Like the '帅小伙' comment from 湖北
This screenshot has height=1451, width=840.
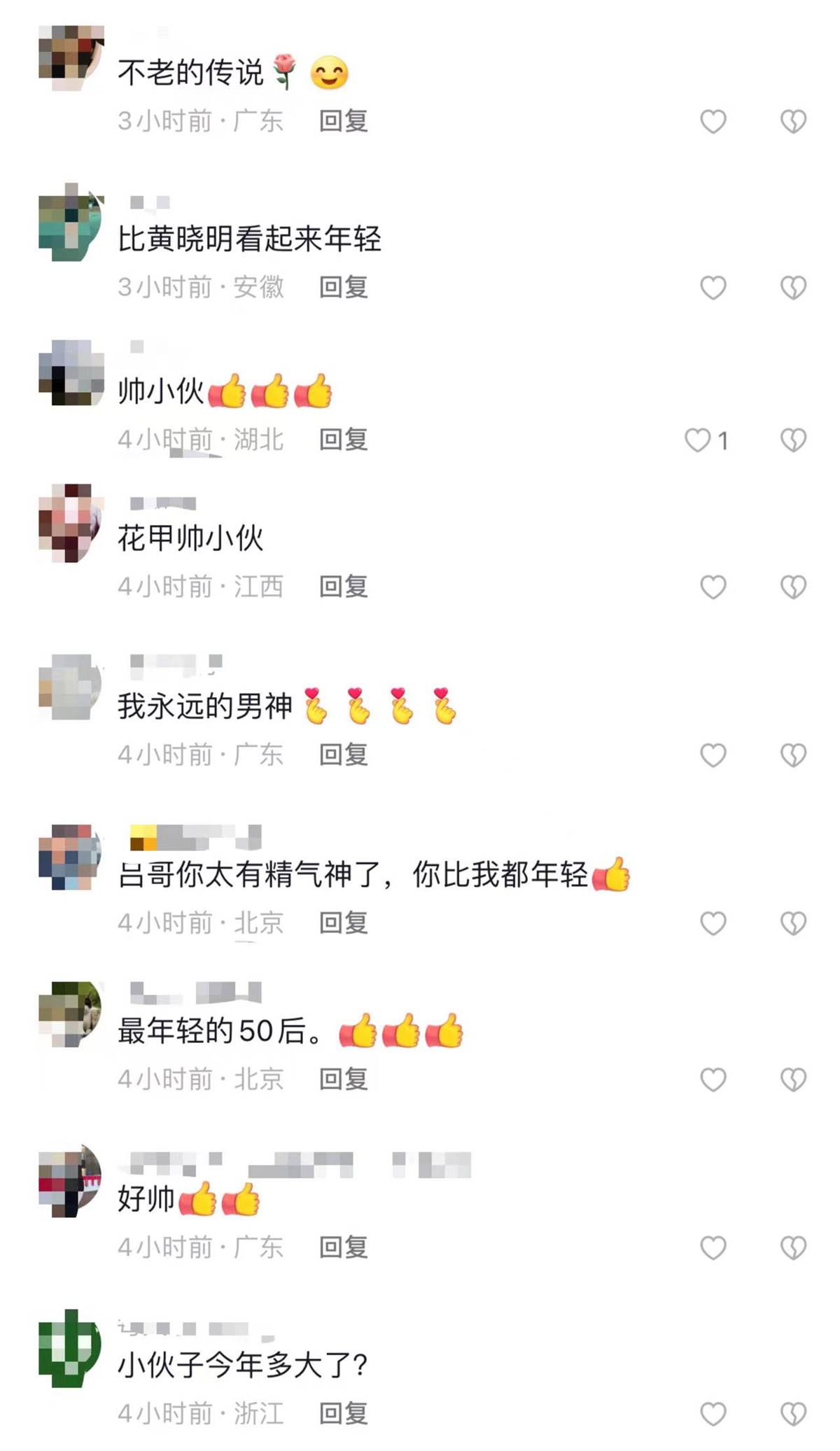pos(698,440)
